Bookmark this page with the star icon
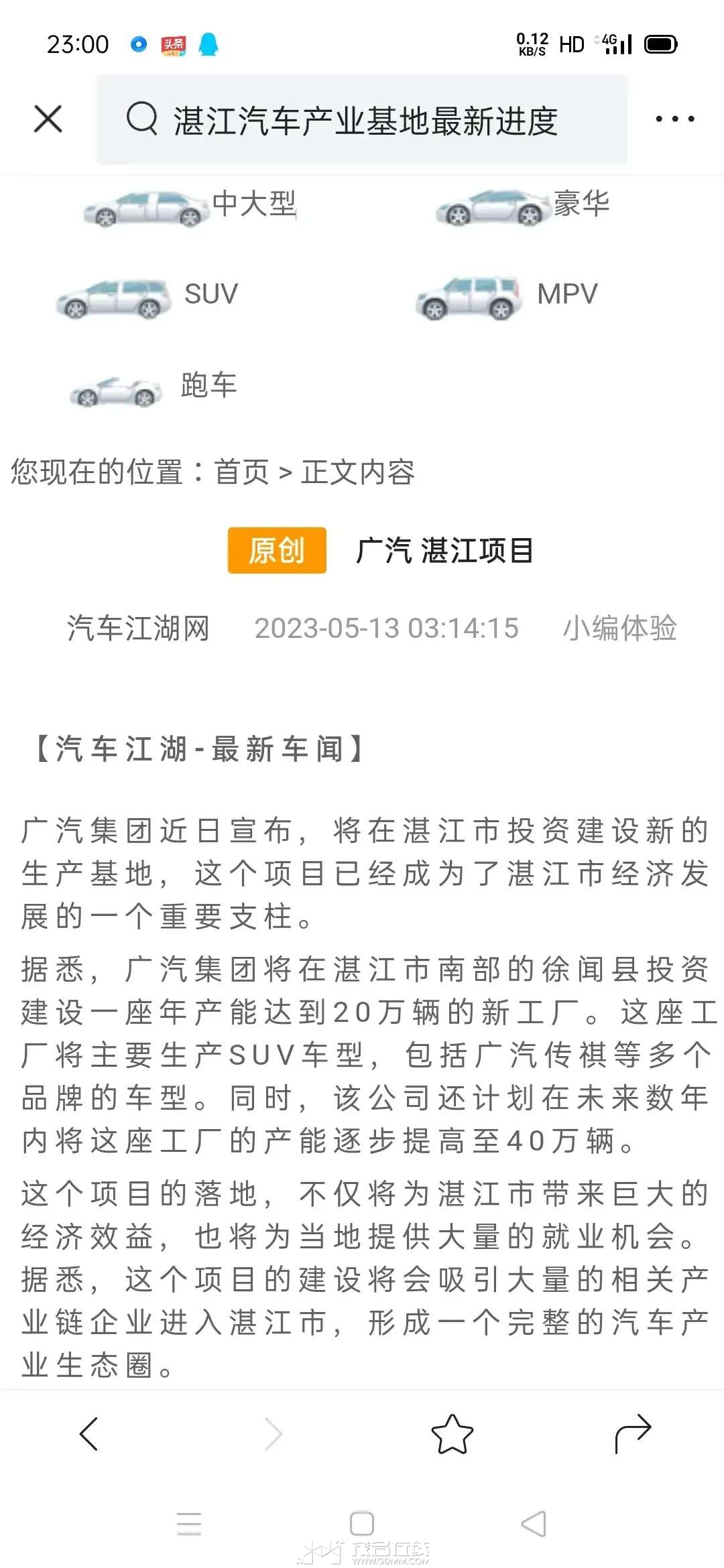 coord(452,1434)
